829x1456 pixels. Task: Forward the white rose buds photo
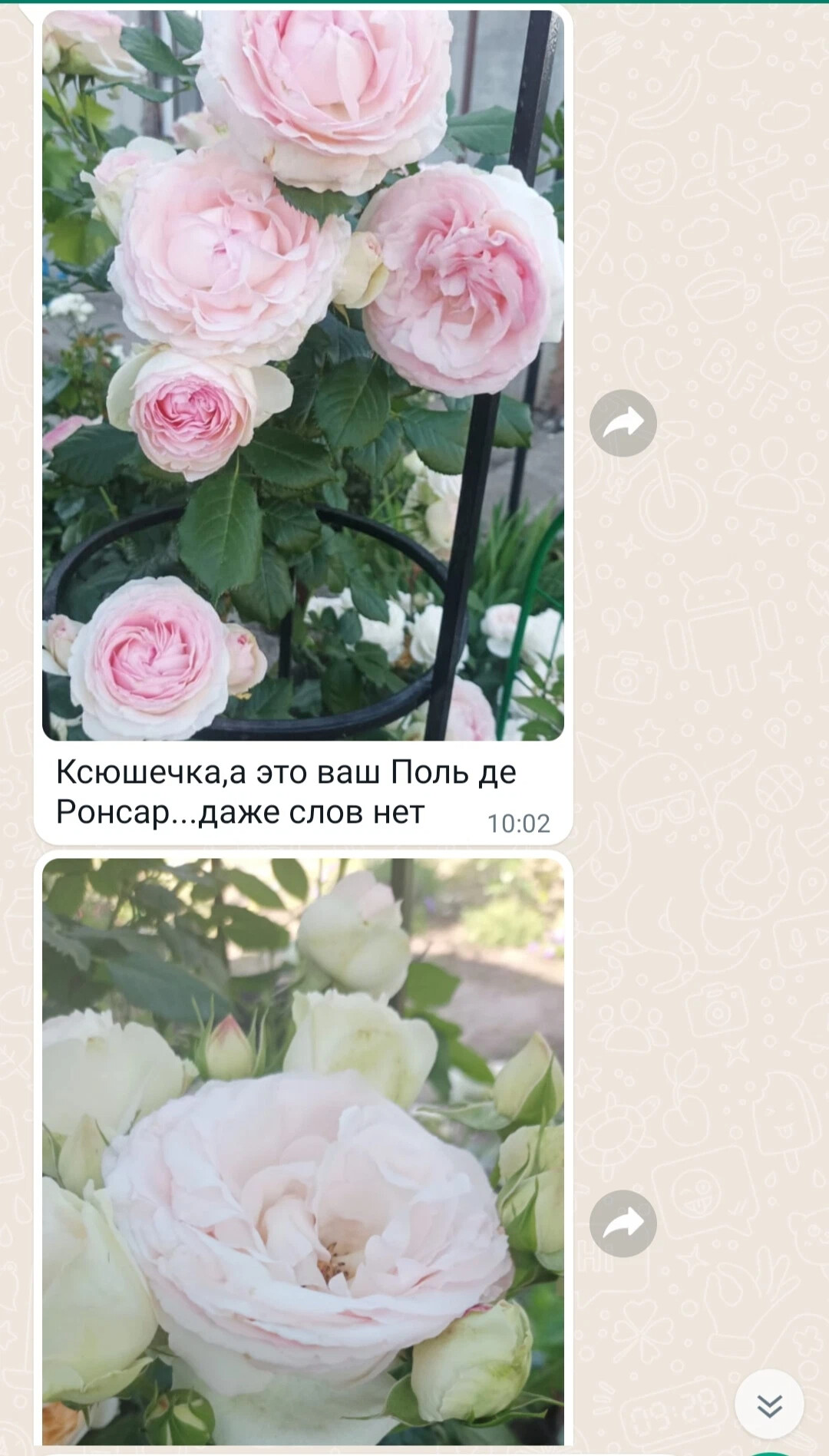(623, 1223)
